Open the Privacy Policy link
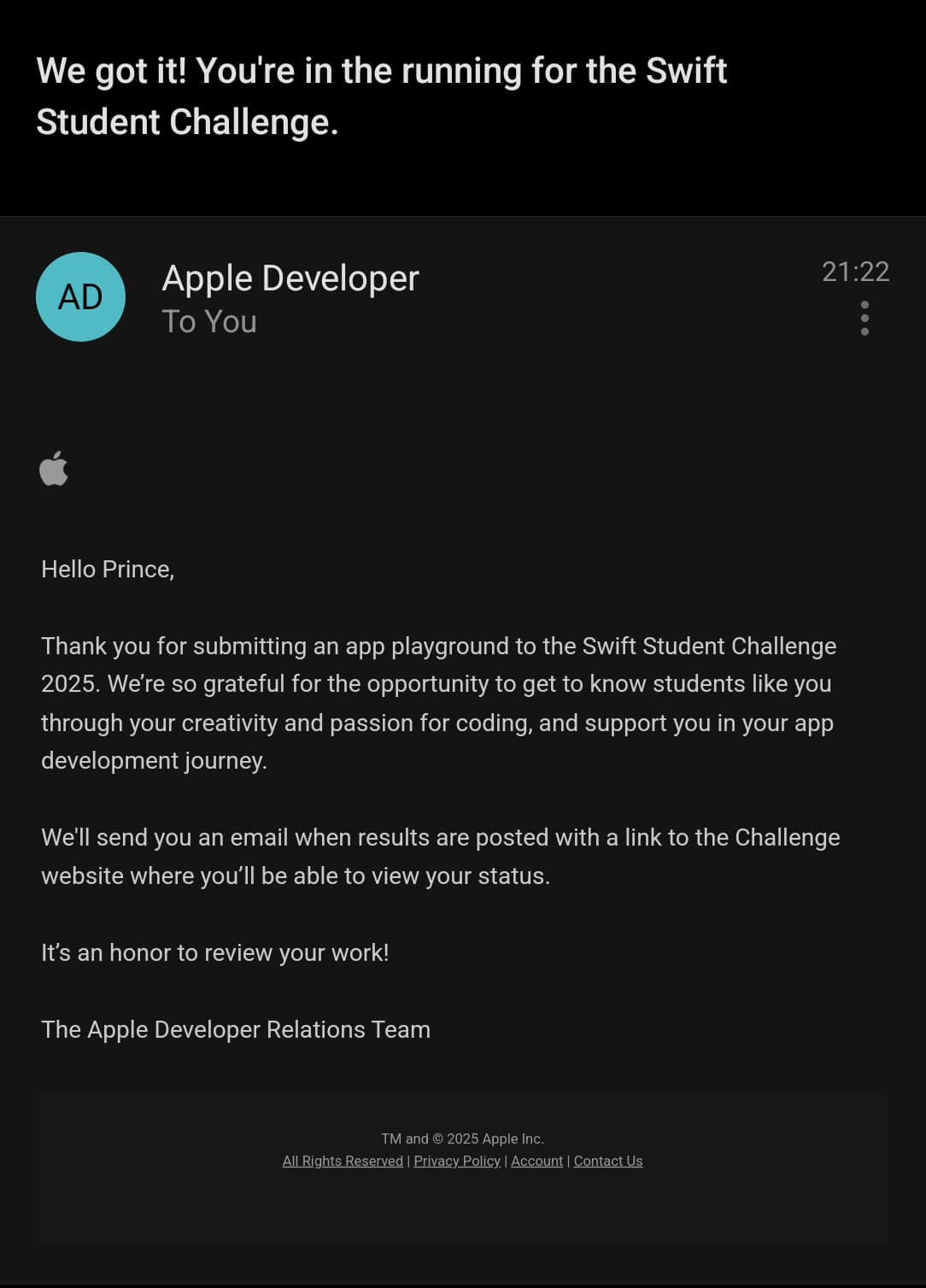Viewport: 926px width, 1288px height. 457,1161
